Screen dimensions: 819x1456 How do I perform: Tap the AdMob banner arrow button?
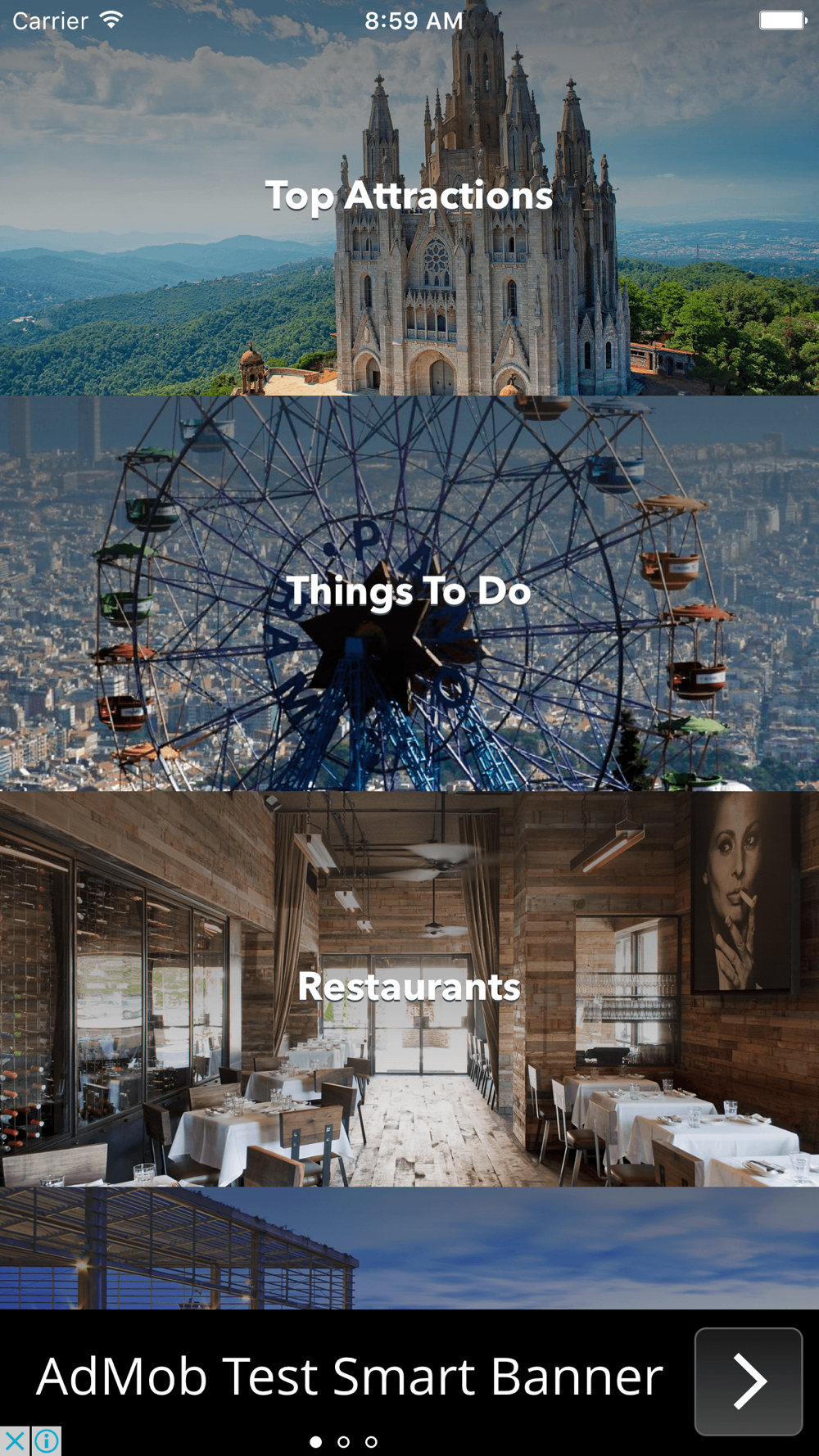[749, 1381]
